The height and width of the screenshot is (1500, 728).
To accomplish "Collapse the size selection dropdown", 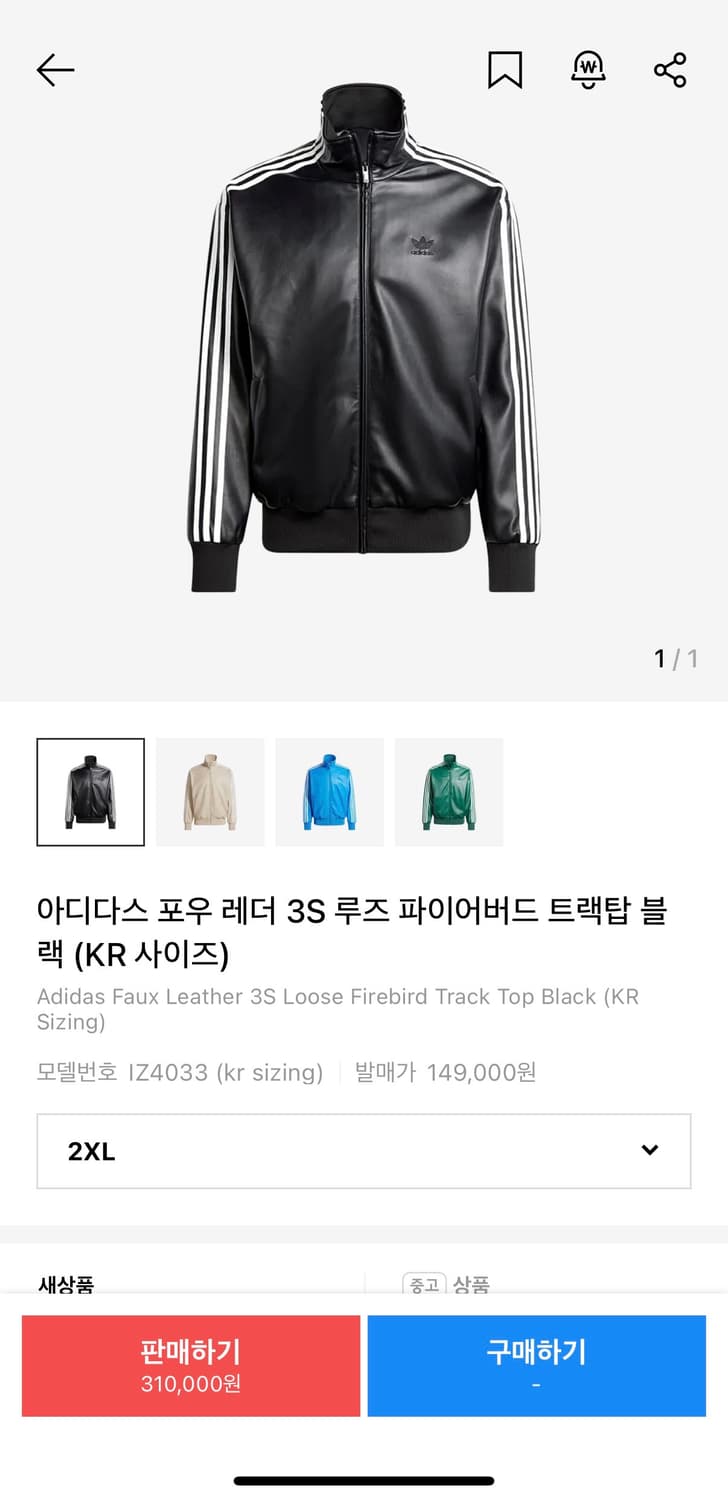I will [651, 1151].
